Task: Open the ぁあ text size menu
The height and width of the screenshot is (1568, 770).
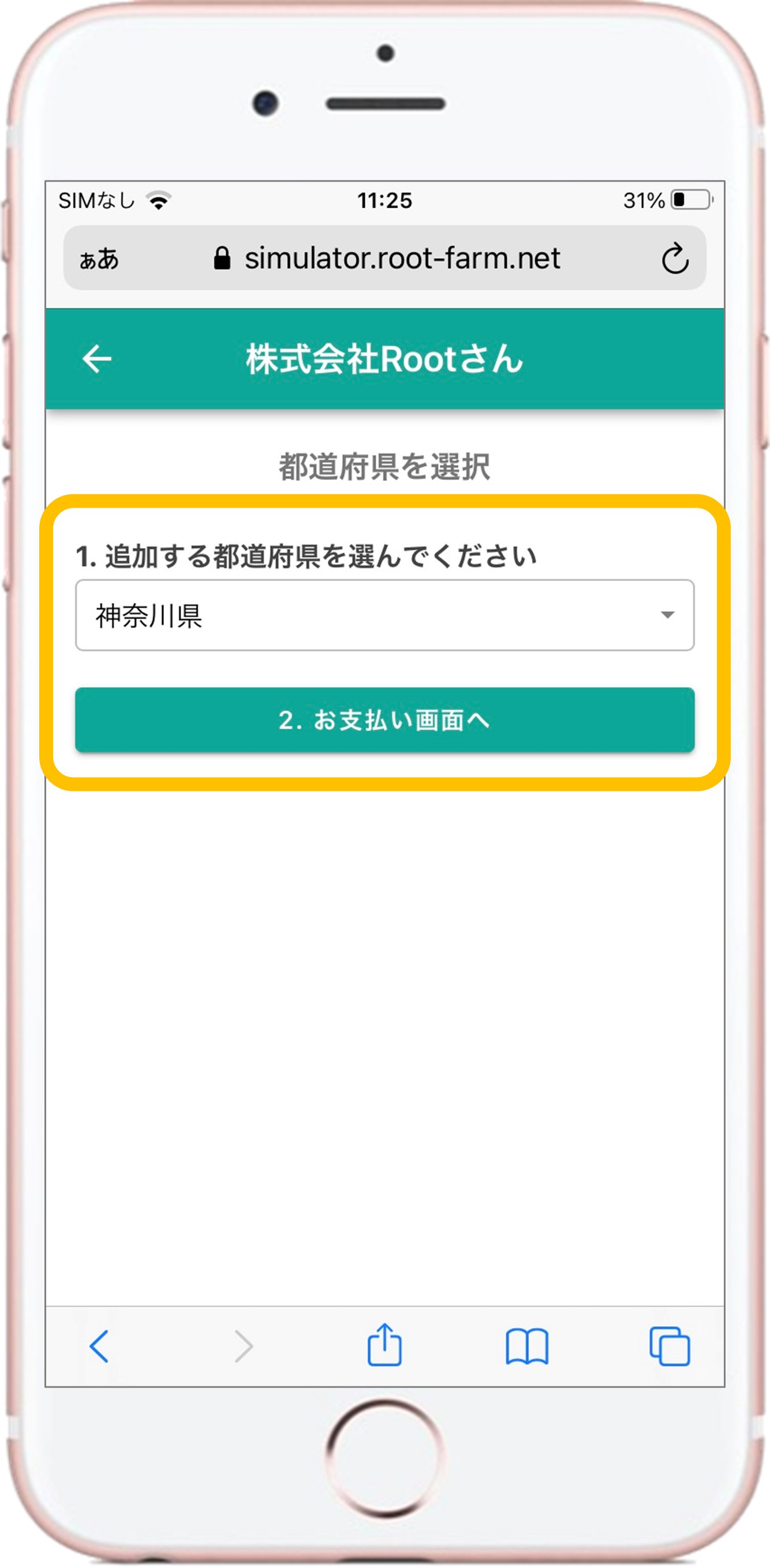Action: coord(99,258)
